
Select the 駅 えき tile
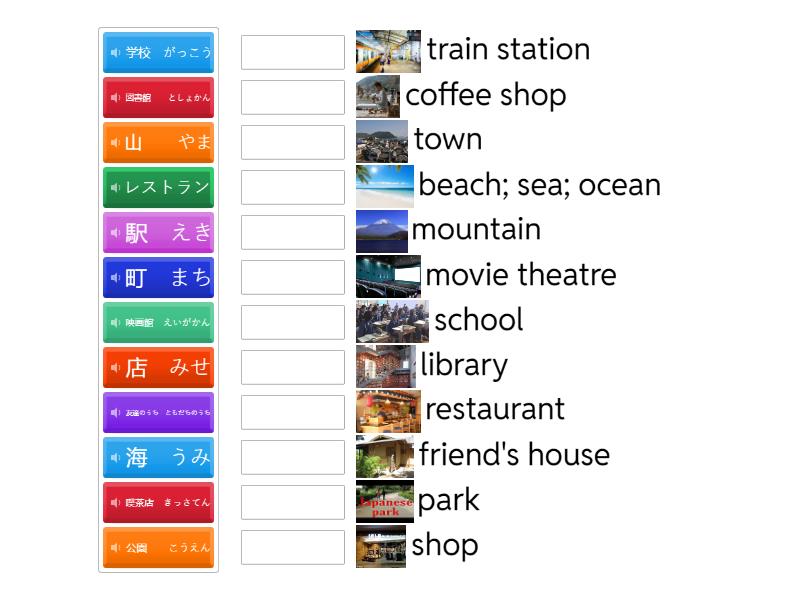pos(158,232)
